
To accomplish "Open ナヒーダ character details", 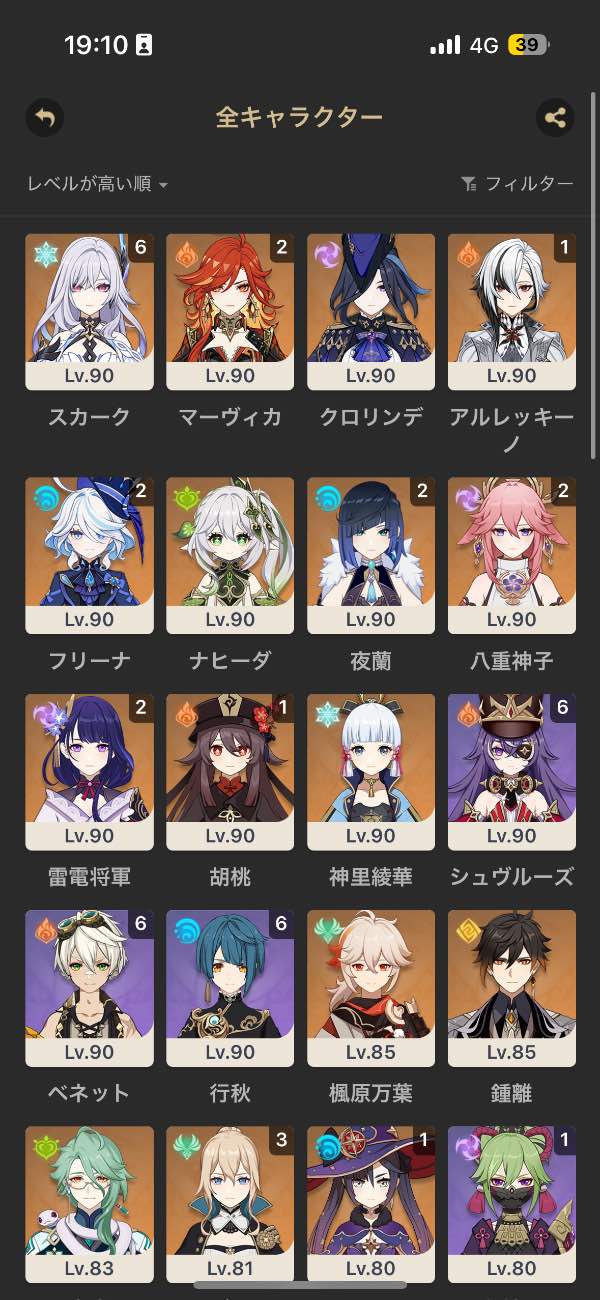I will coord(230,555).
